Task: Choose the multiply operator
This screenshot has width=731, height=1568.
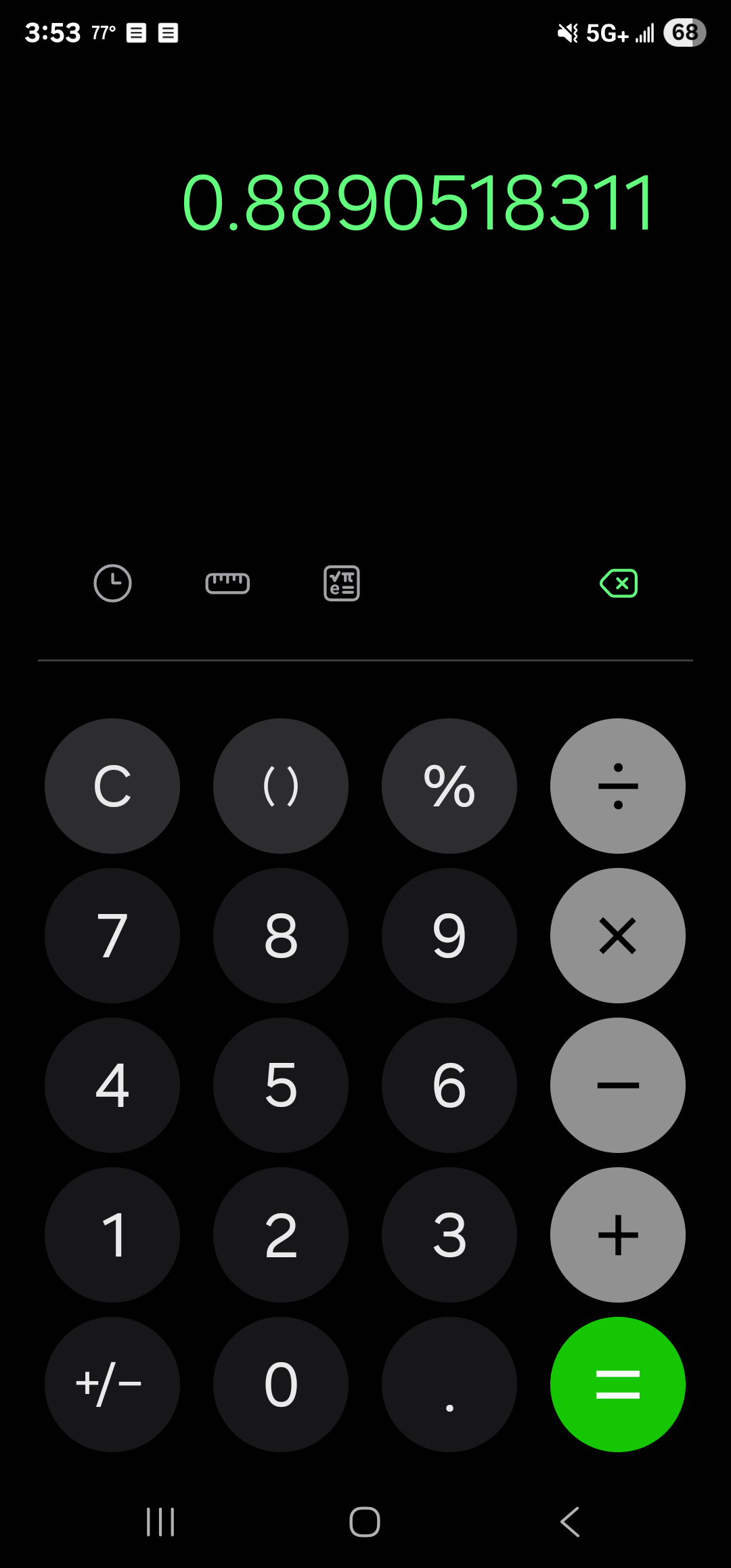Action: click(x=618, y=936)
